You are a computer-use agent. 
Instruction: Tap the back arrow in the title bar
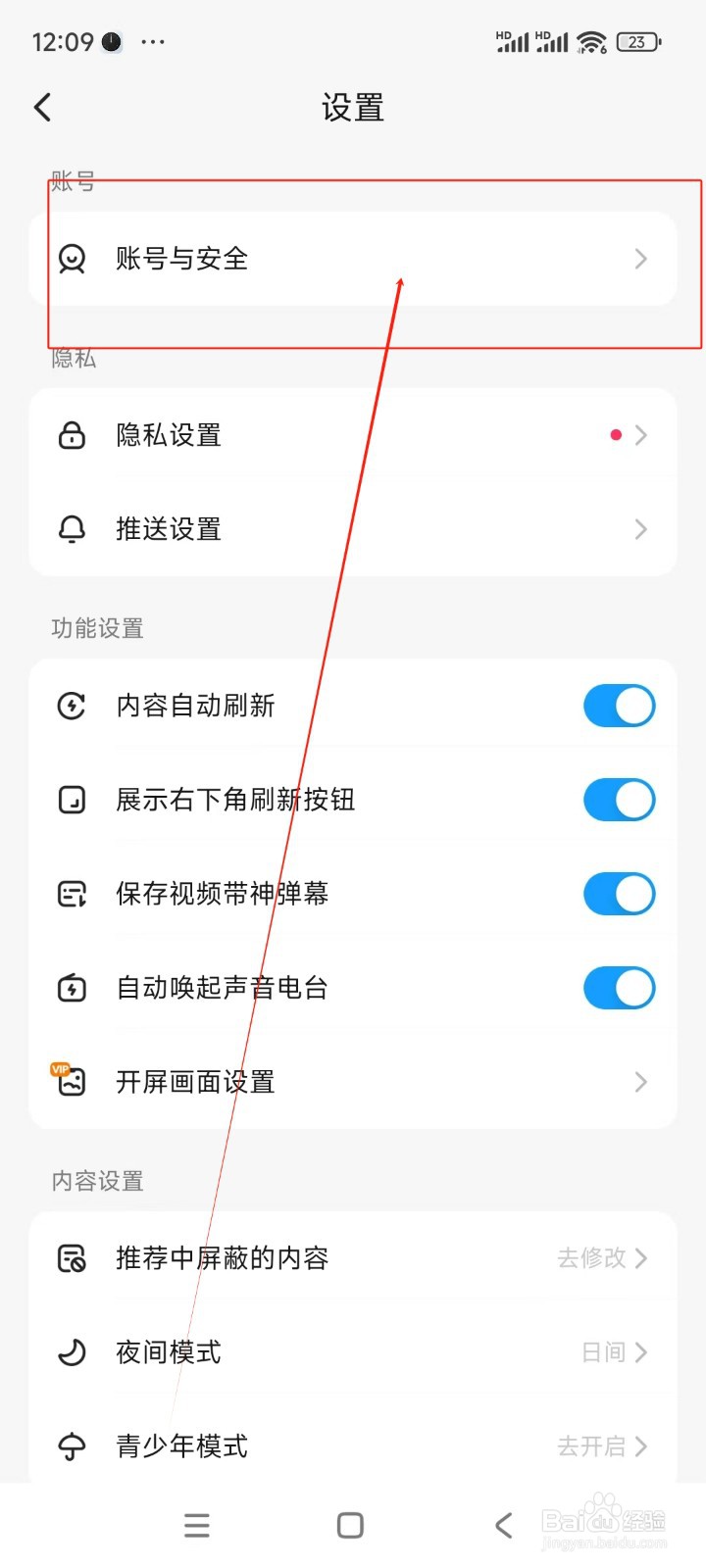[x=41, y=107]
